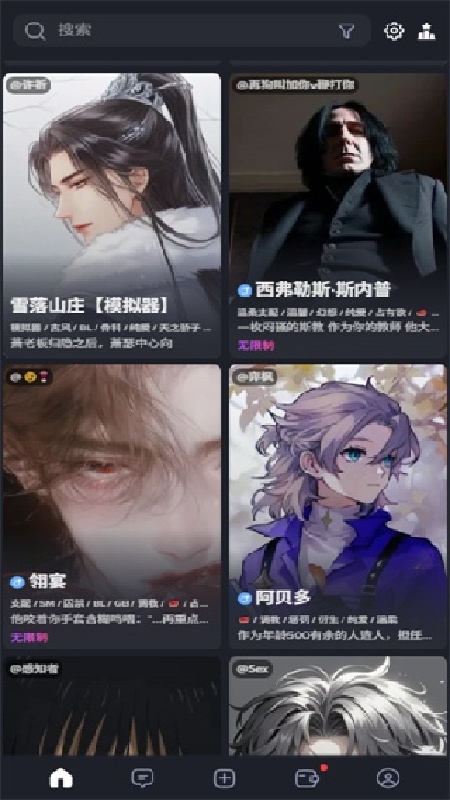Viewport: 450px width, 800px height.
Task: Open the partially visible dark-haired card
Action: coord(112,706)
